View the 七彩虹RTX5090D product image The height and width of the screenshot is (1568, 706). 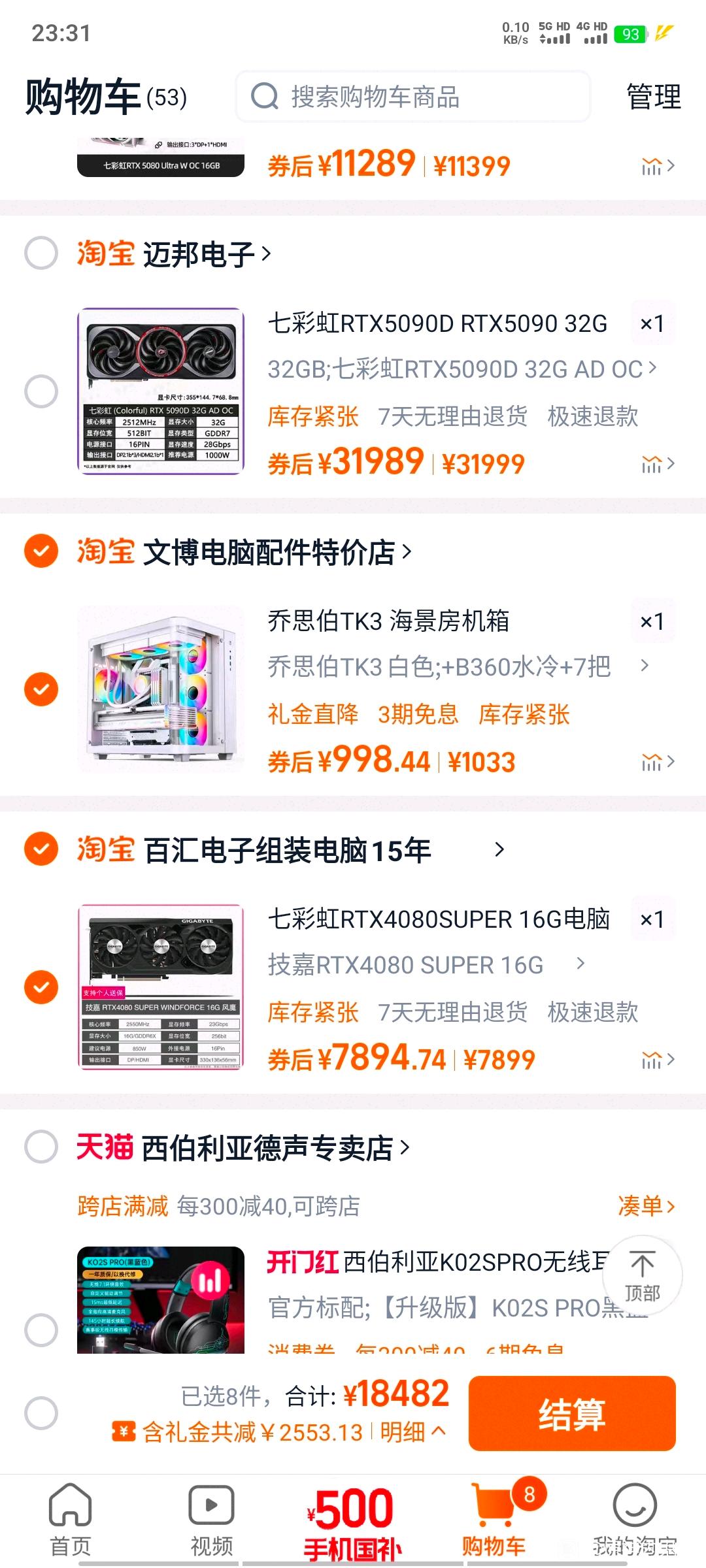[161, 391]
